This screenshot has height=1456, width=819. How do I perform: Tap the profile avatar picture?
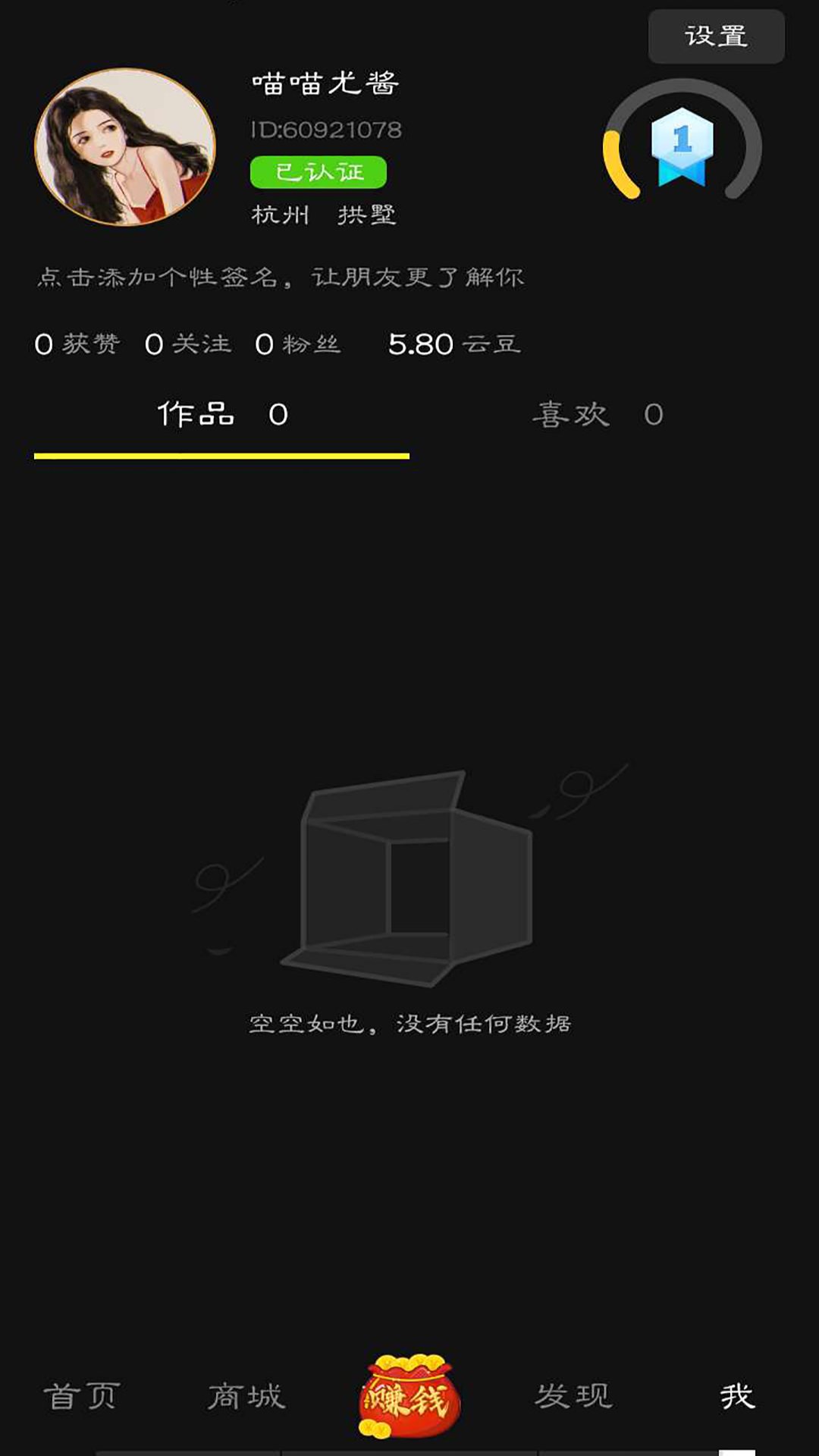[x=125, y=147]
